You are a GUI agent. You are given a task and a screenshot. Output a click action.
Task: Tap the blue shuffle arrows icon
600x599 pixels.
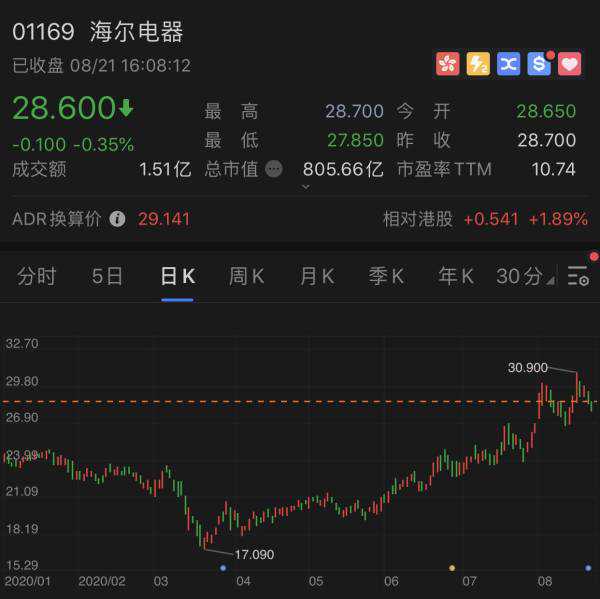pos(509,64)
